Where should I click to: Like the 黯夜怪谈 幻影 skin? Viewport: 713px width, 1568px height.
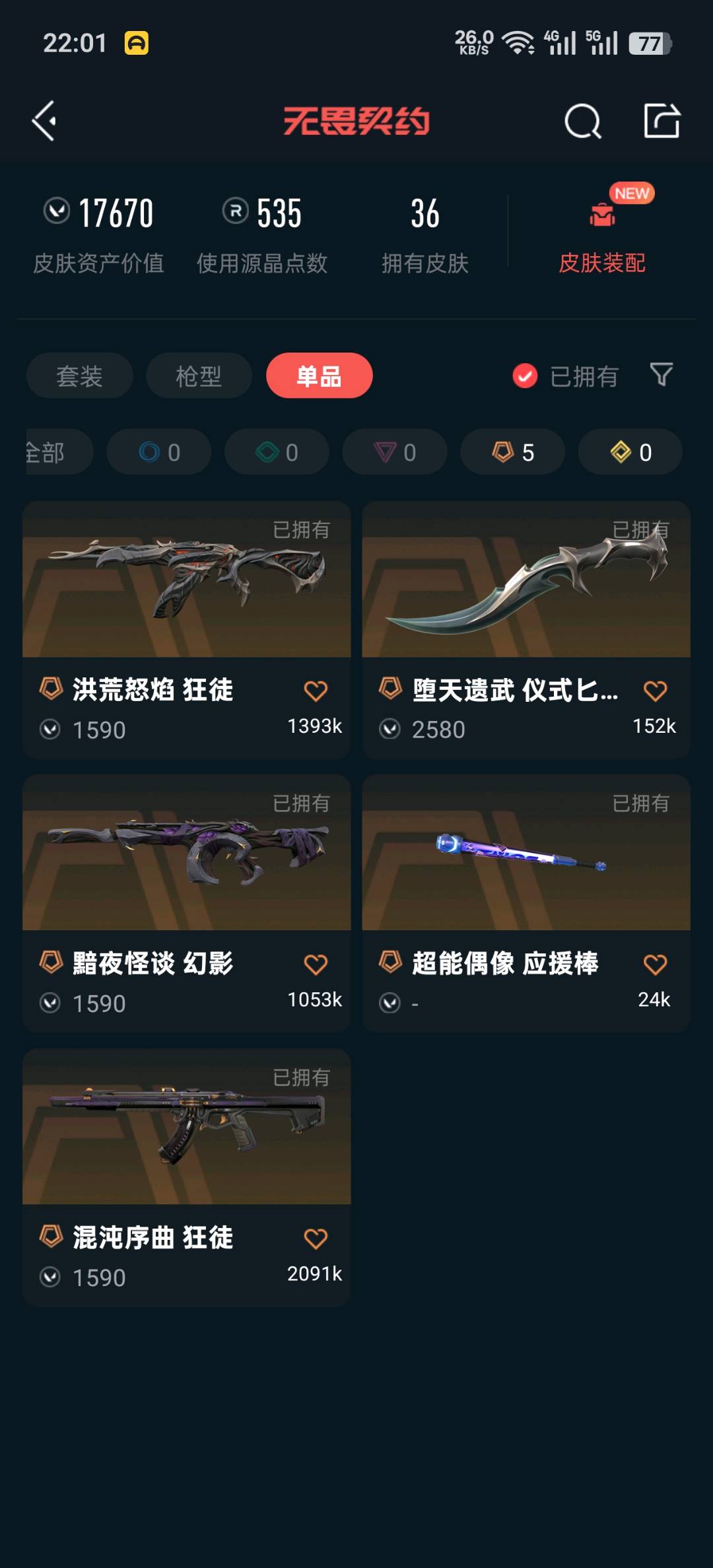[x=316, y=965]
